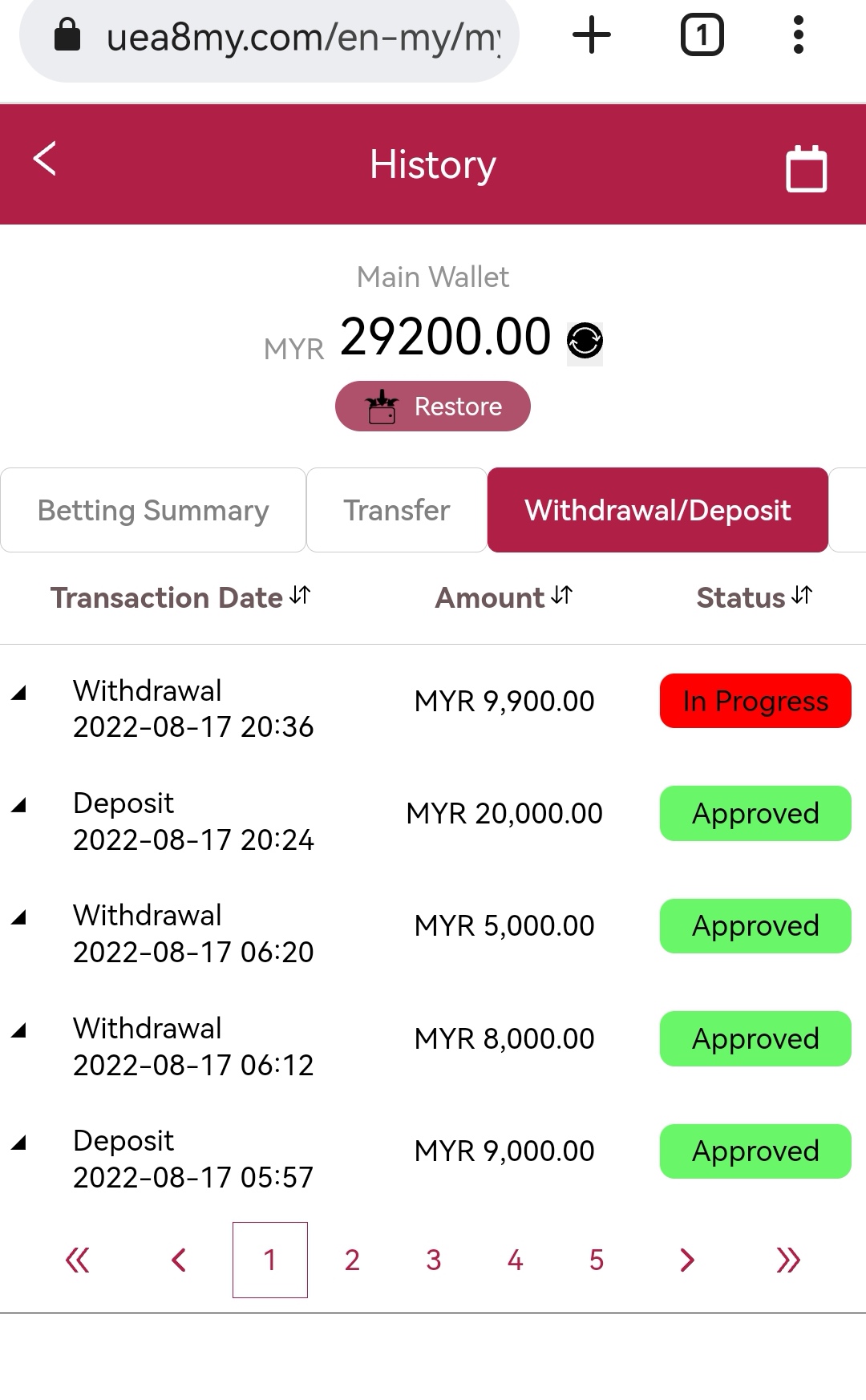Refresh the Main Wallet balance
The image size is (866, 1400).
click(583, 342)
